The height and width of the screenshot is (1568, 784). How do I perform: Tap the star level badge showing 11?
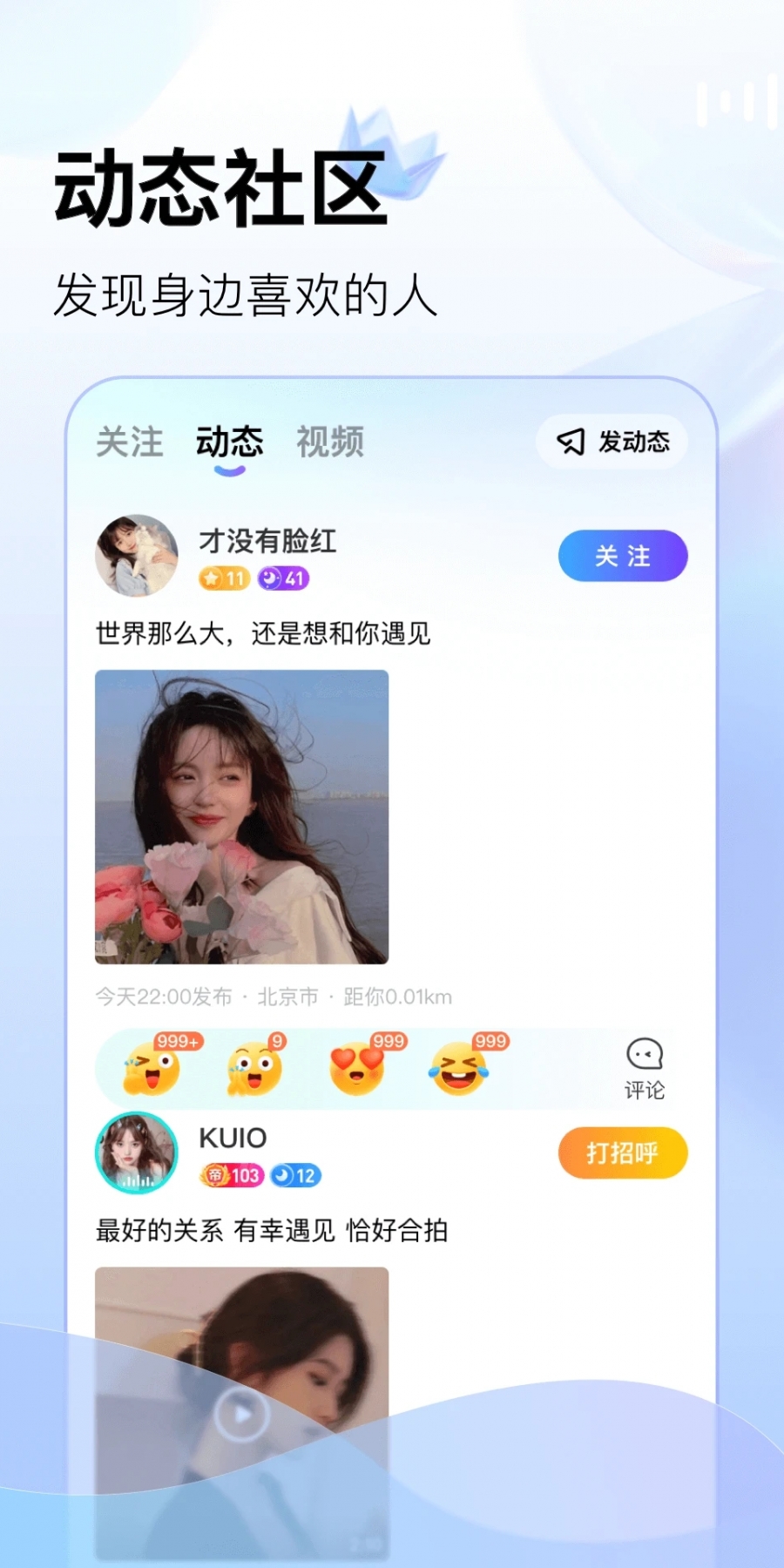(225, 578)
